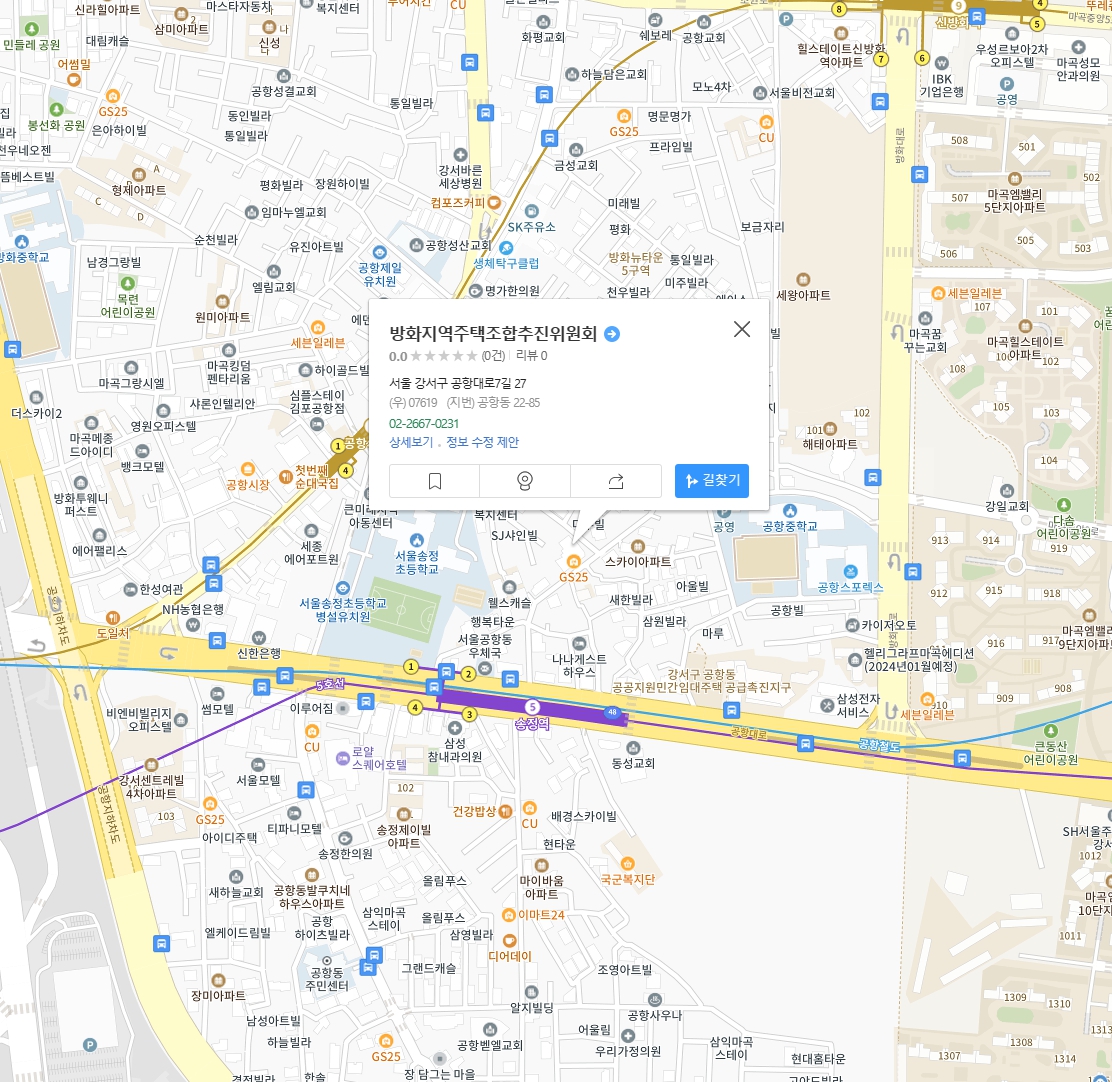Open place title arrow link
Image resolution: width=1112 pixels, height=1082 pixels.
pos(612,334)
